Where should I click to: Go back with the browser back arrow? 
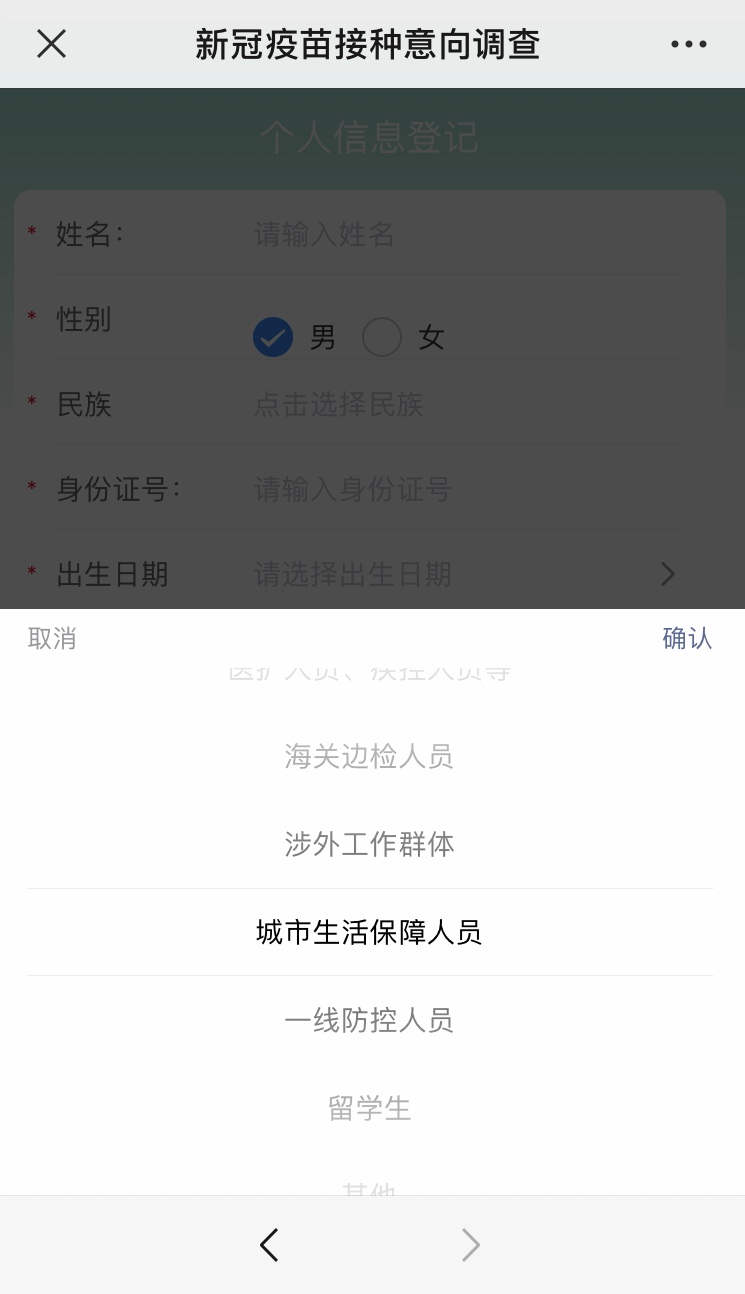(x=269, y=1245)
